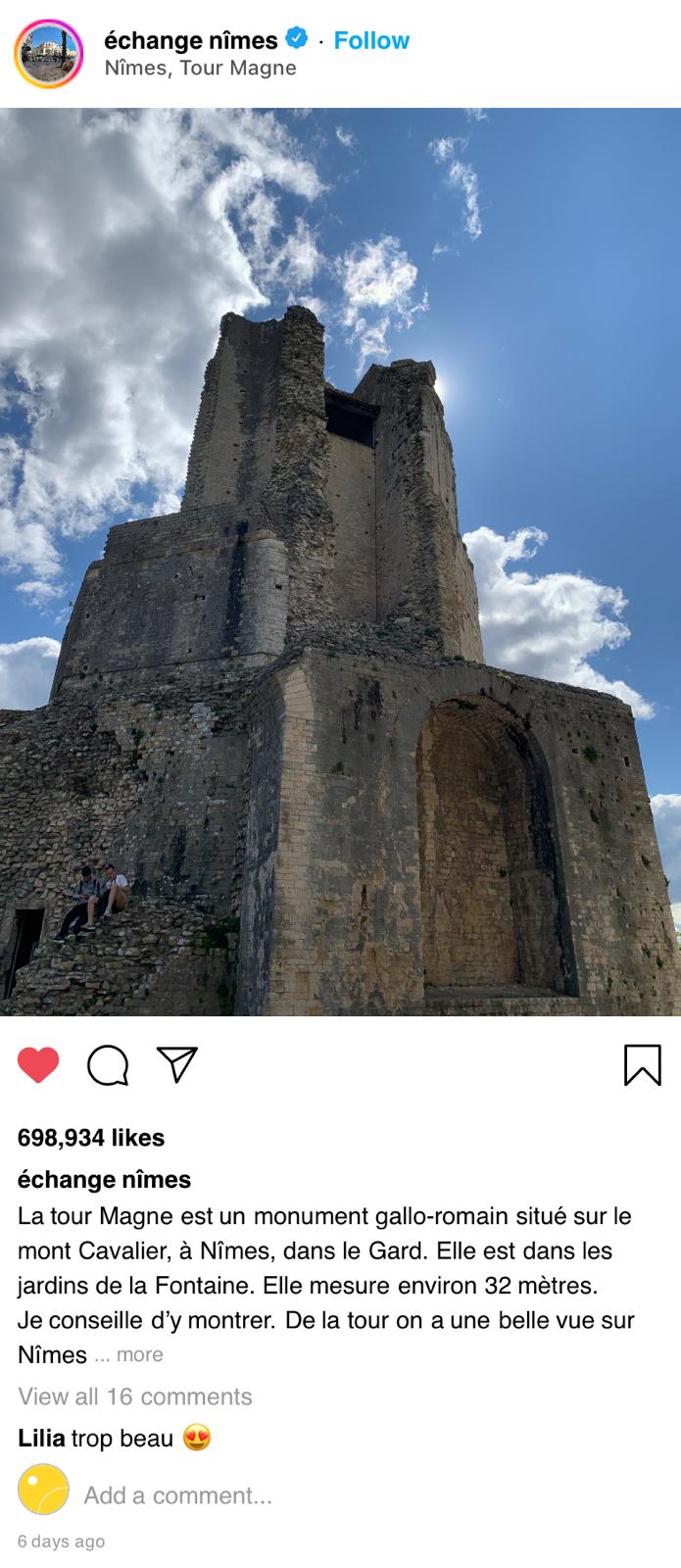Screen dimensions: 681x1568
Task: Tap the Add a comment field
Action: (177, 1495)
